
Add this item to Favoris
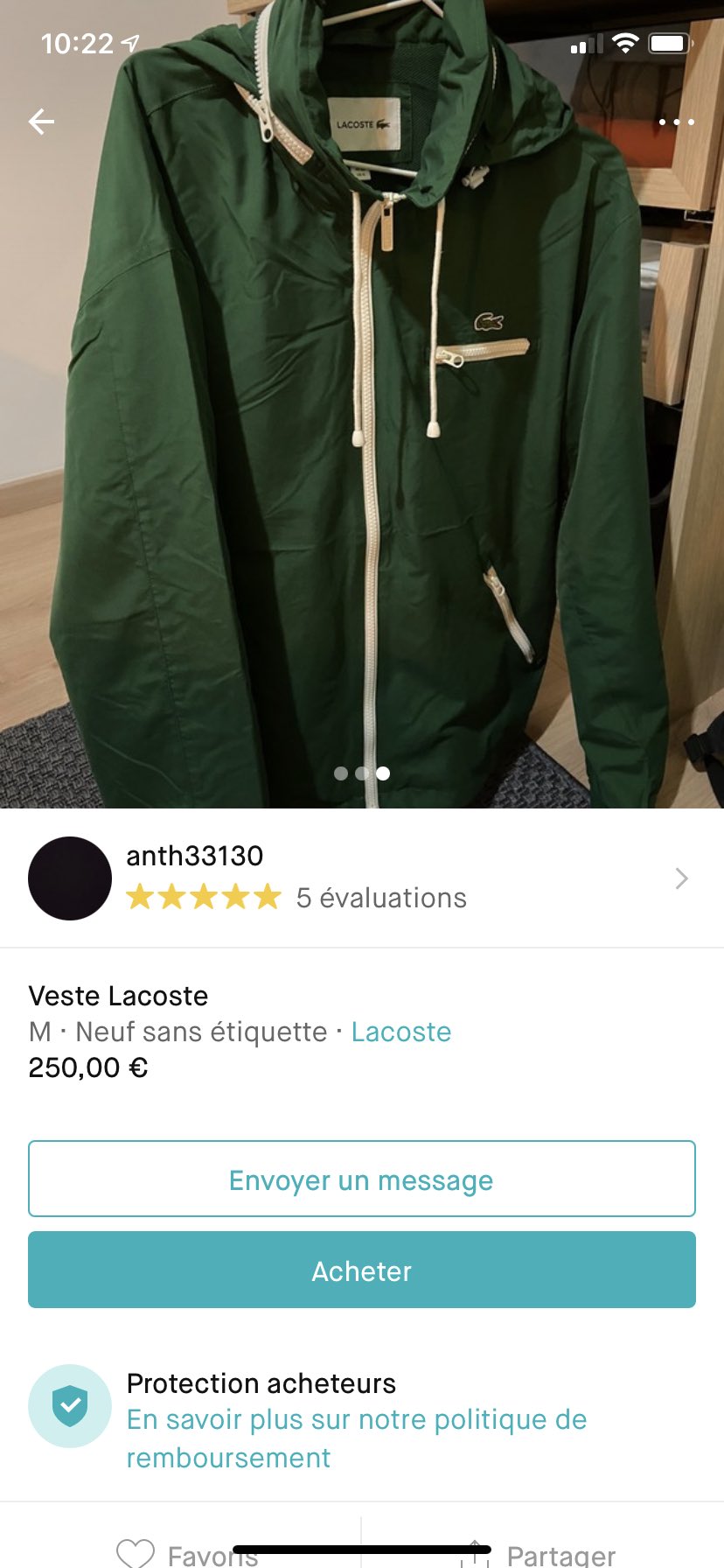(x=188, y=1552)
